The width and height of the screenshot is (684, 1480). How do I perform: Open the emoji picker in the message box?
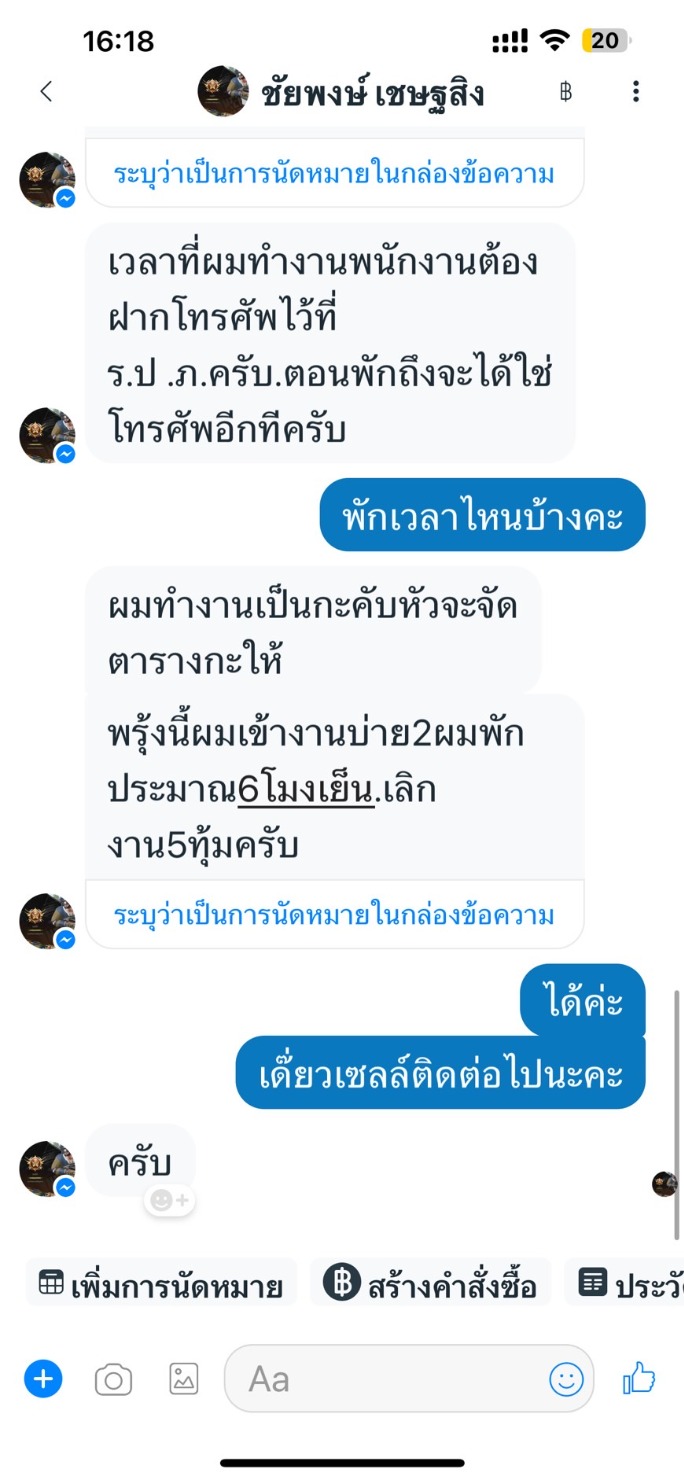click(x=566, y=1380)
